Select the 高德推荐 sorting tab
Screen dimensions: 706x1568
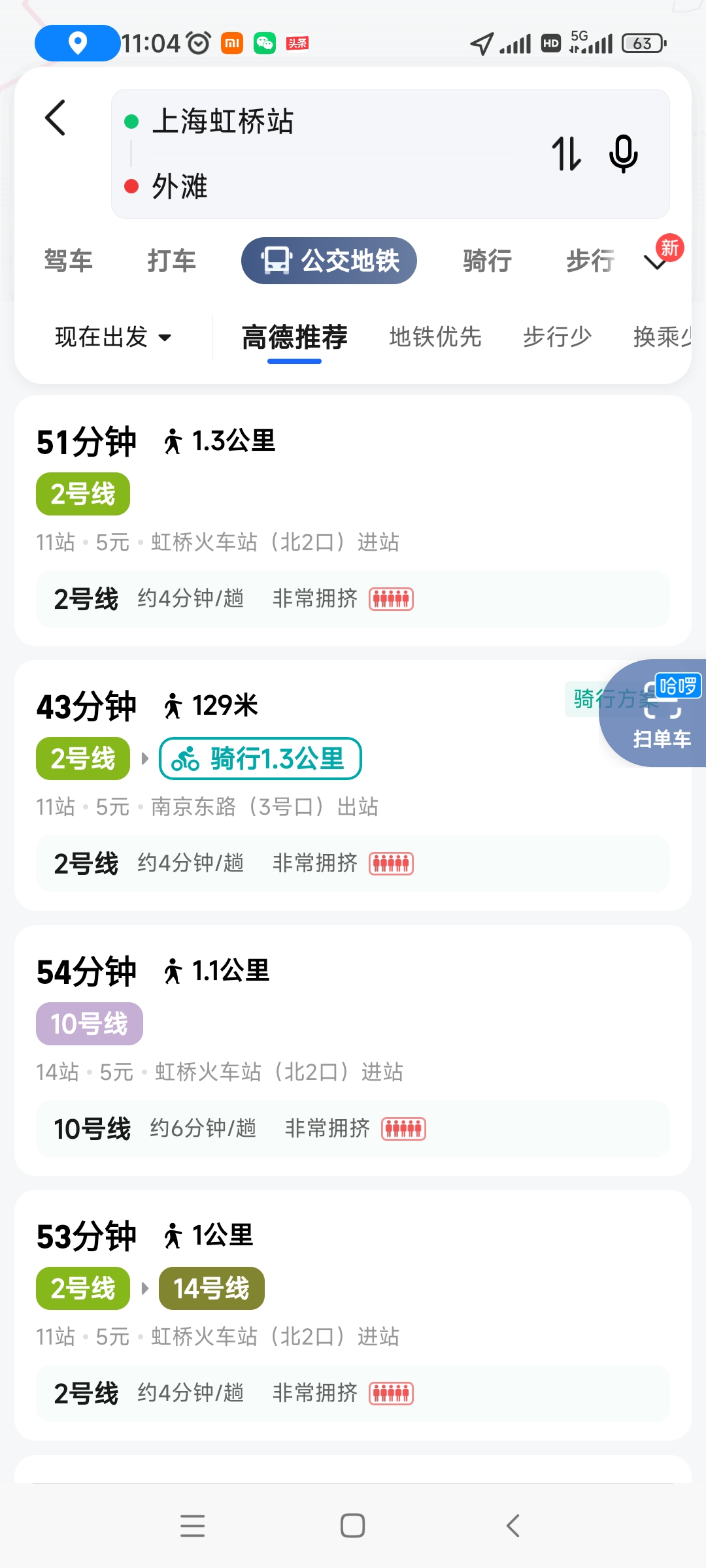(x=294, y=337)
